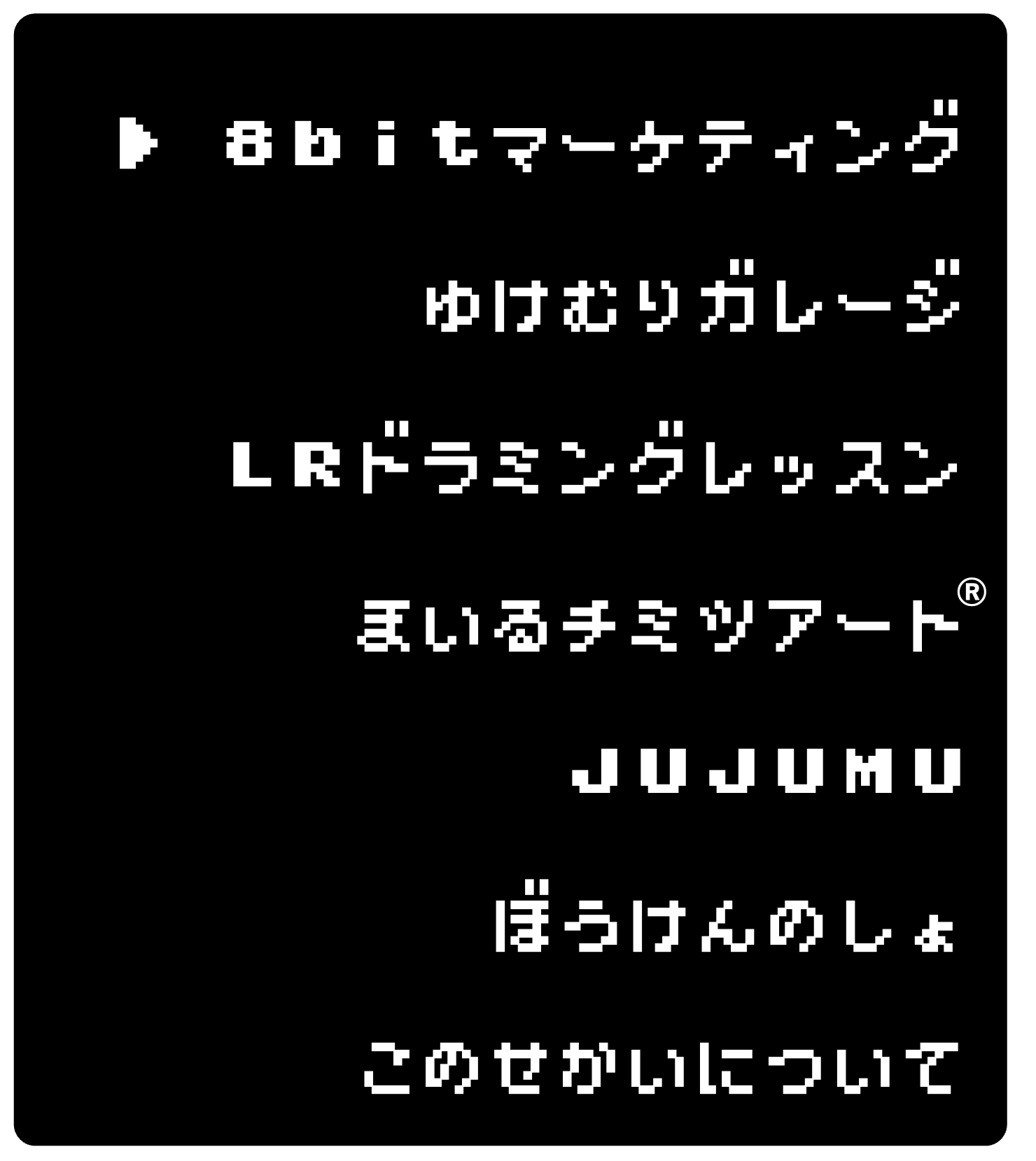Viewport: 1036px width, 1161px height.
Task: Select ゆけむりガレージ from the menu
Action: pos(692,302)
